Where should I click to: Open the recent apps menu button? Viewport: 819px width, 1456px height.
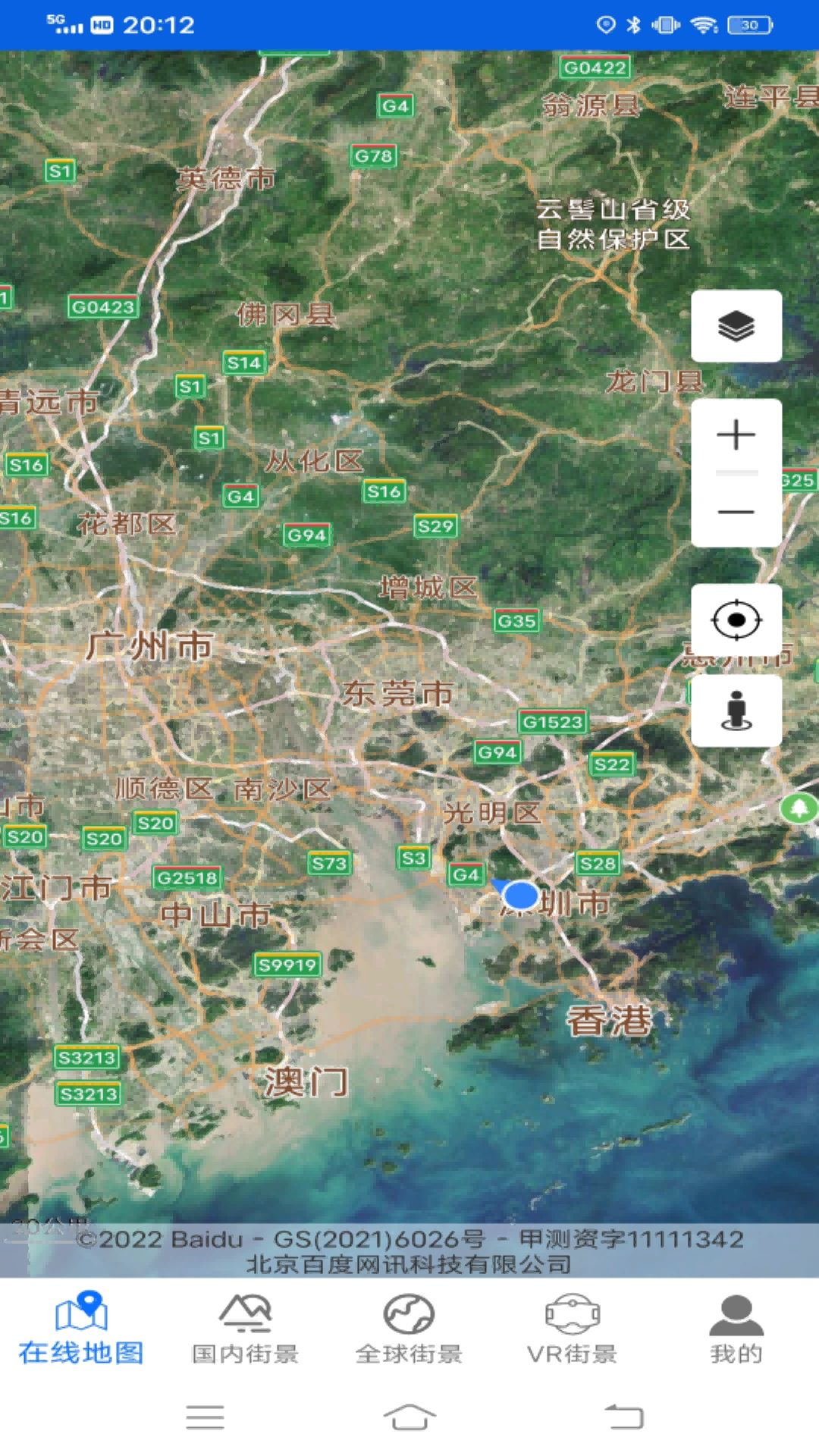pos(205,1417)
